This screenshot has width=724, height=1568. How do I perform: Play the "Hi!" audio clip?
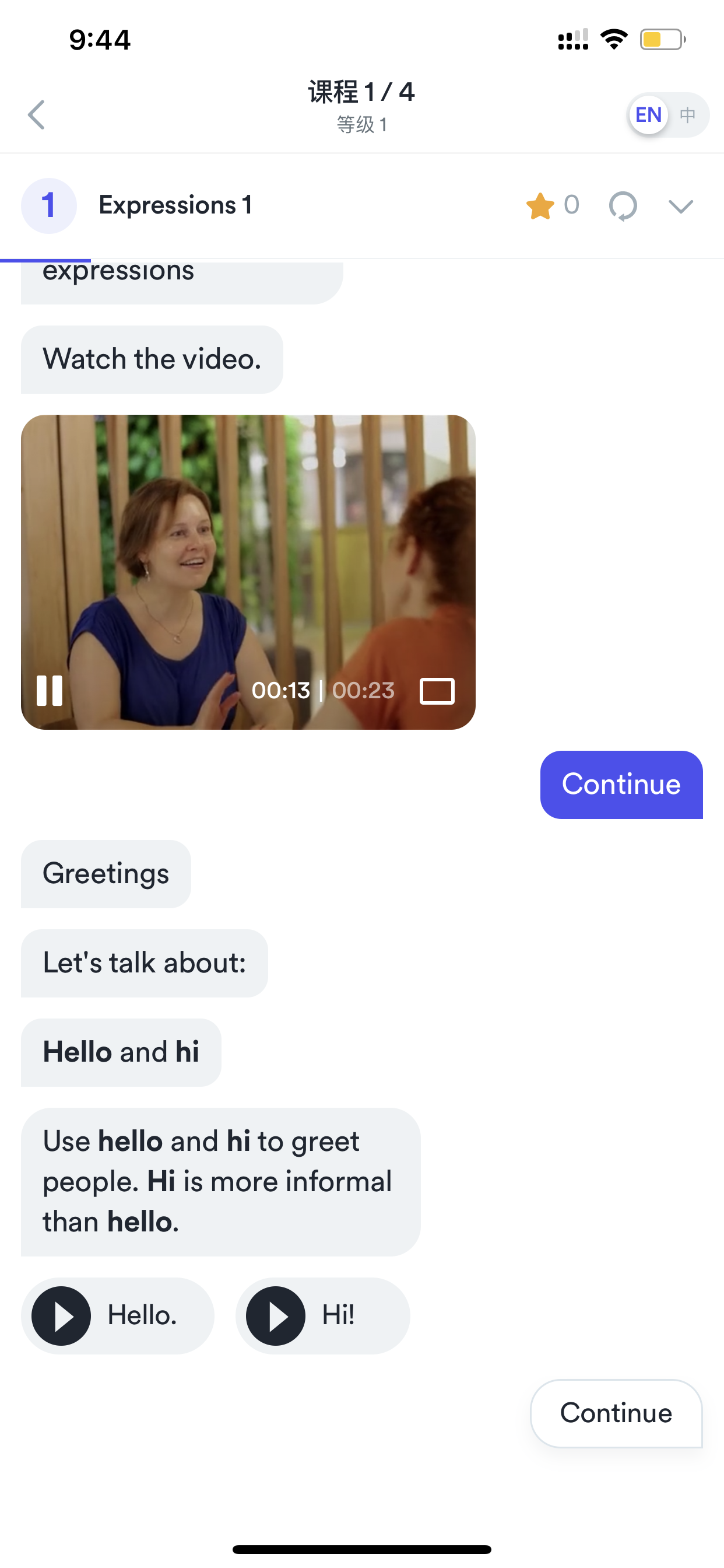point(276,1316)
